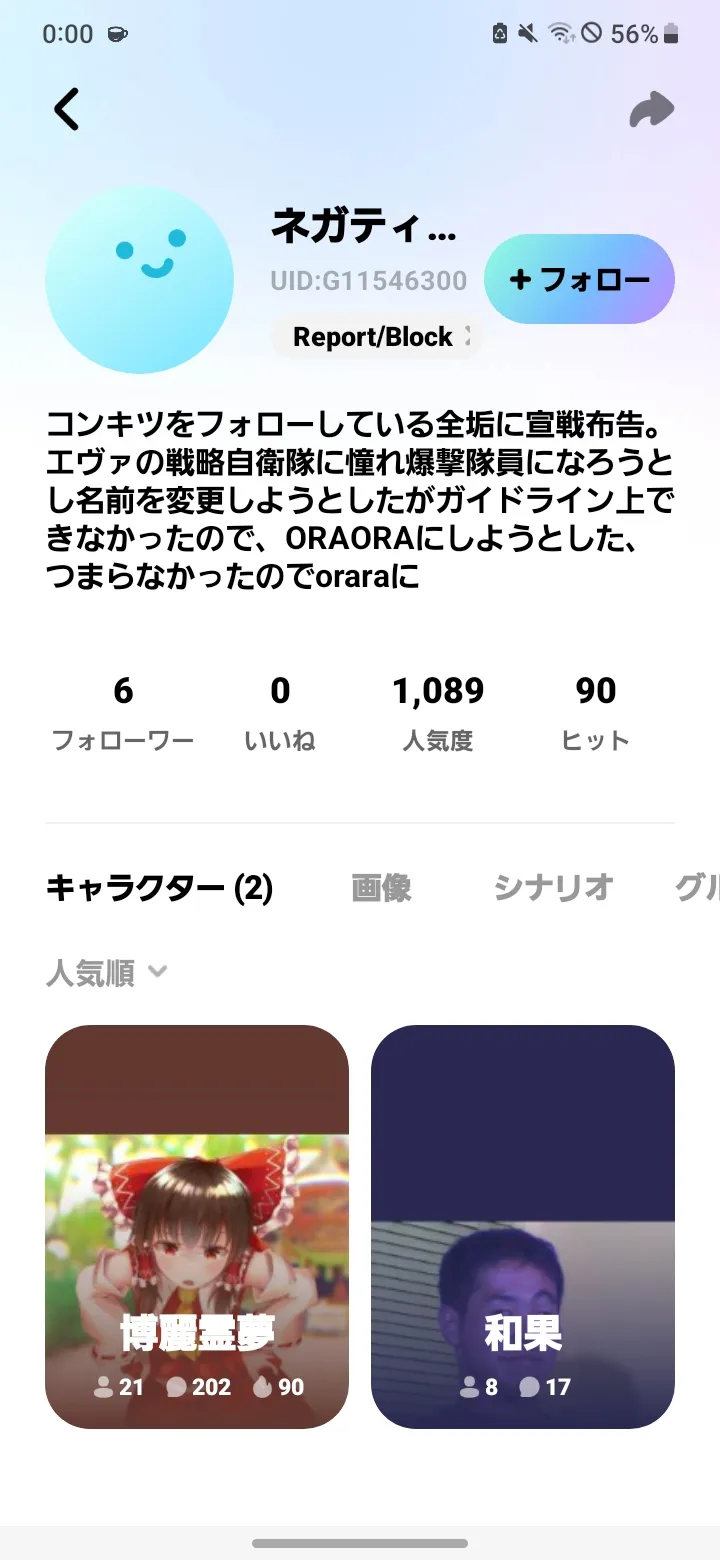Screen dimensions: 720x1560
Task: Expand the 人気順 sort dropdown
Action: point(106,973)
